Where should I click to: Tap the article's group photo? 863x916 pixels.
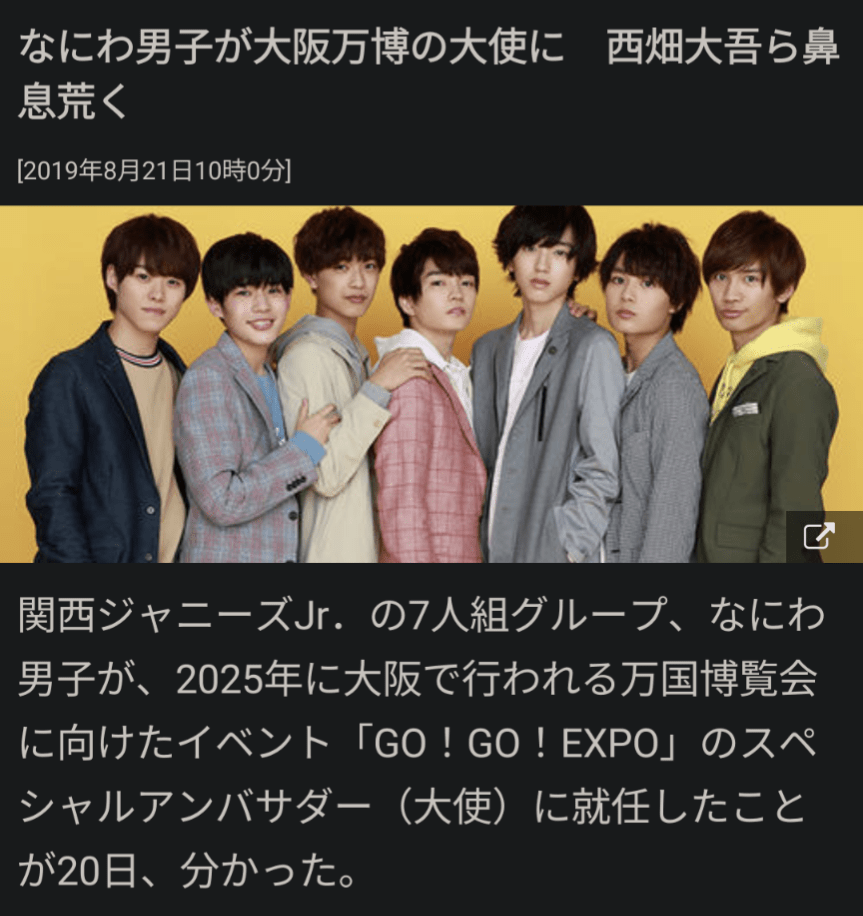(430, 385)
